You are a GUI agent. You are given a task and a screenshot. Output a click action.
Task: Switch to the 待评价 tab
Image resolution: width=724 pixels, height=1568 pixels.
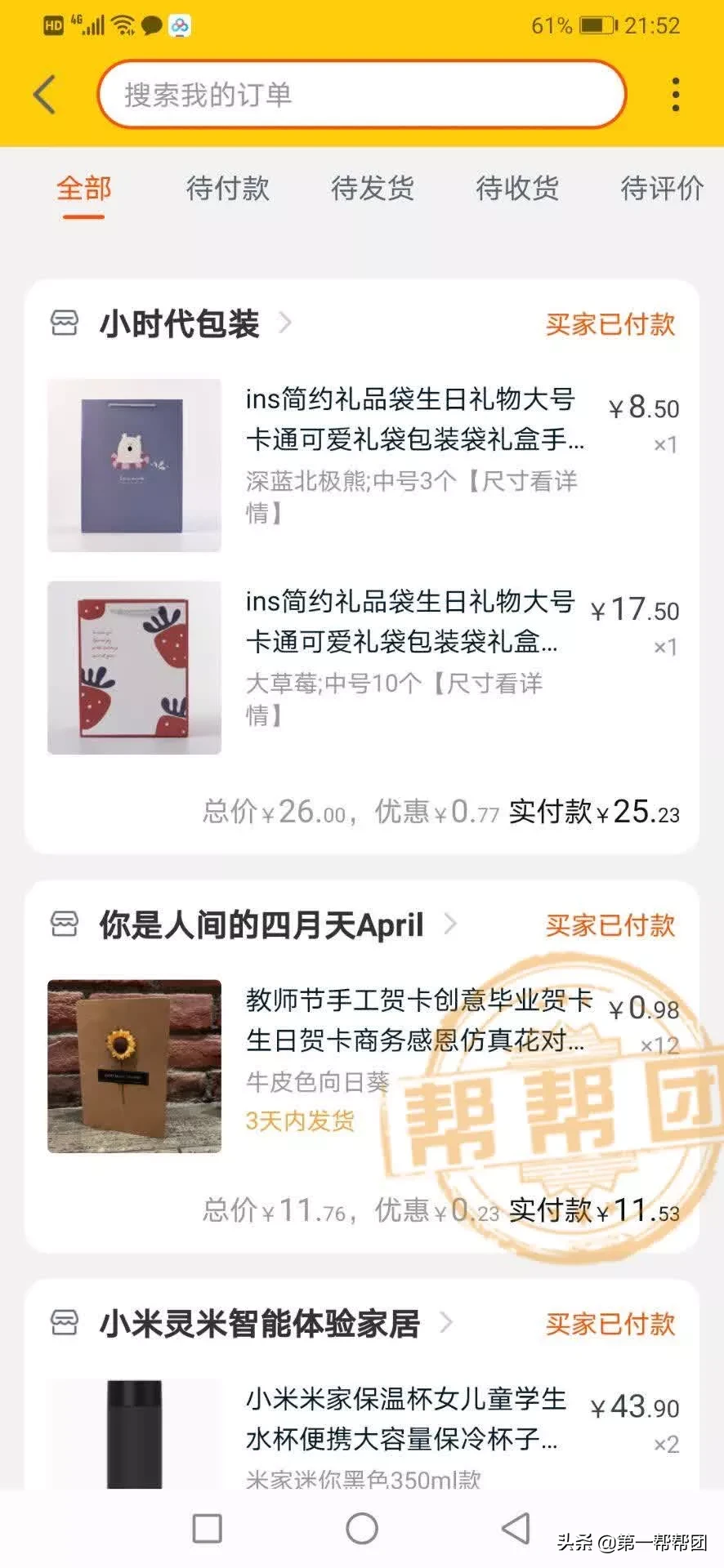(x=661, y=189)
